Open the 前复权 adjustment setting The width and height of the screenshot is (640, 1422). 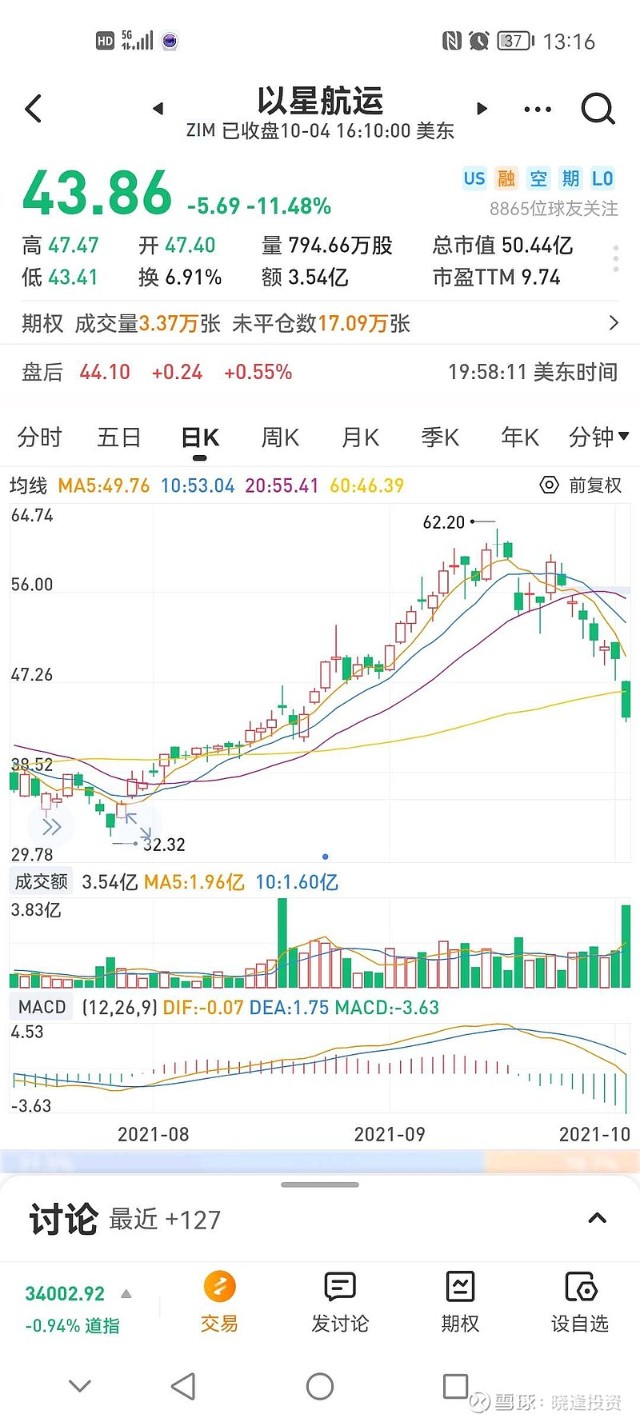pyautogui.click(x=581, y=485)
